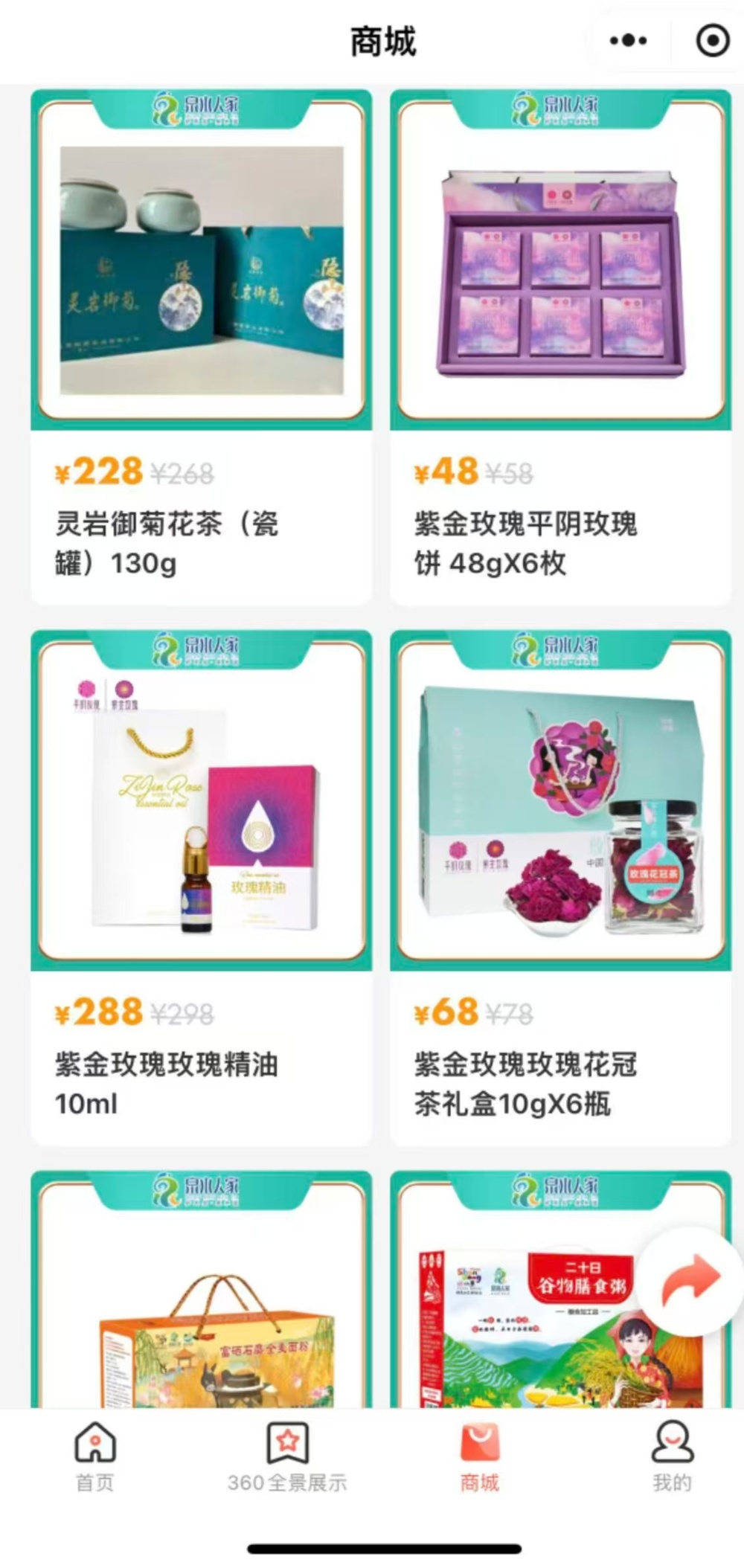Open the 灵岩御菊花茶 130g product card
The width and height of the screenshot is (744, 1568).
(x=201, y=346)
